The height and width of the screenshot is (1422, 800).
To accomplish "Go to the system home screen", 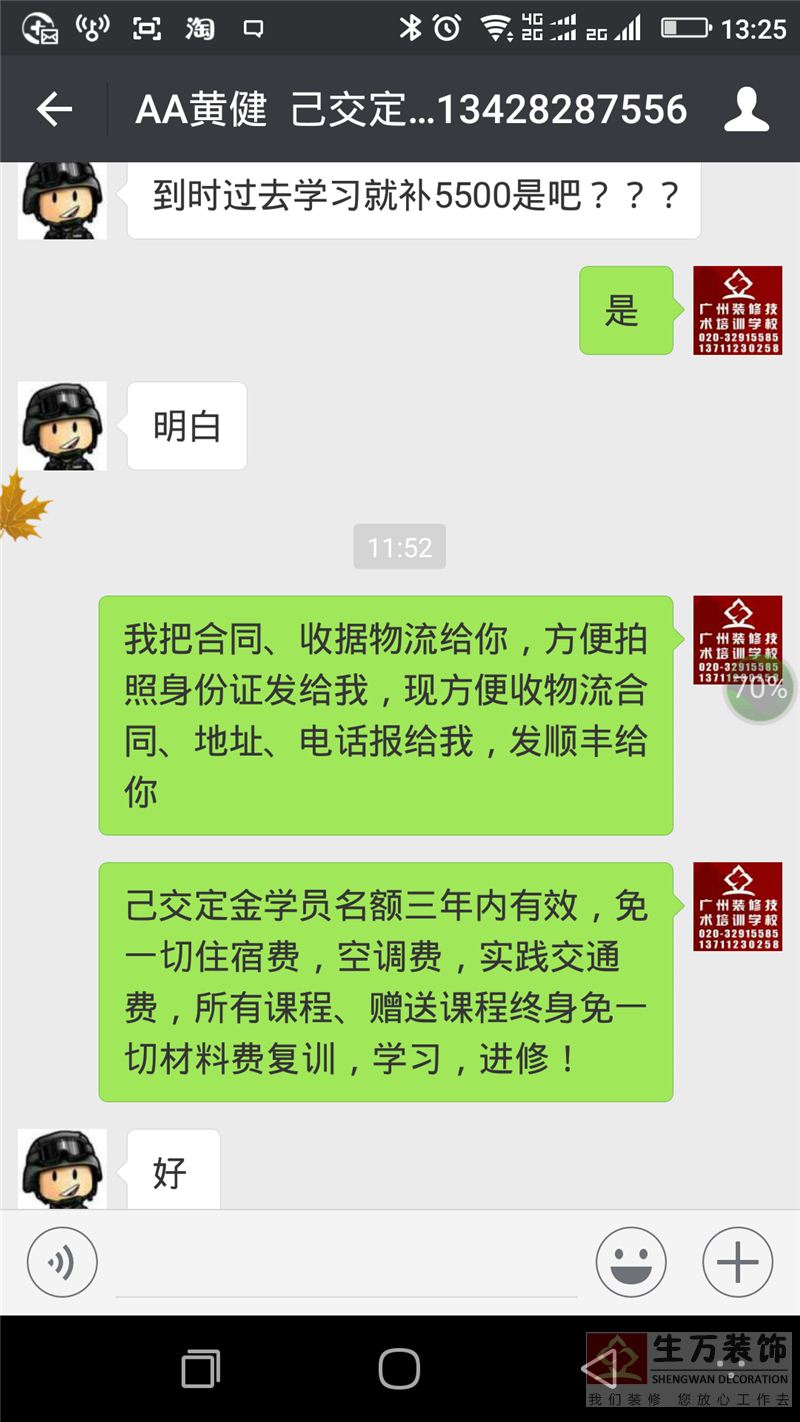I will pos(399,1368).
